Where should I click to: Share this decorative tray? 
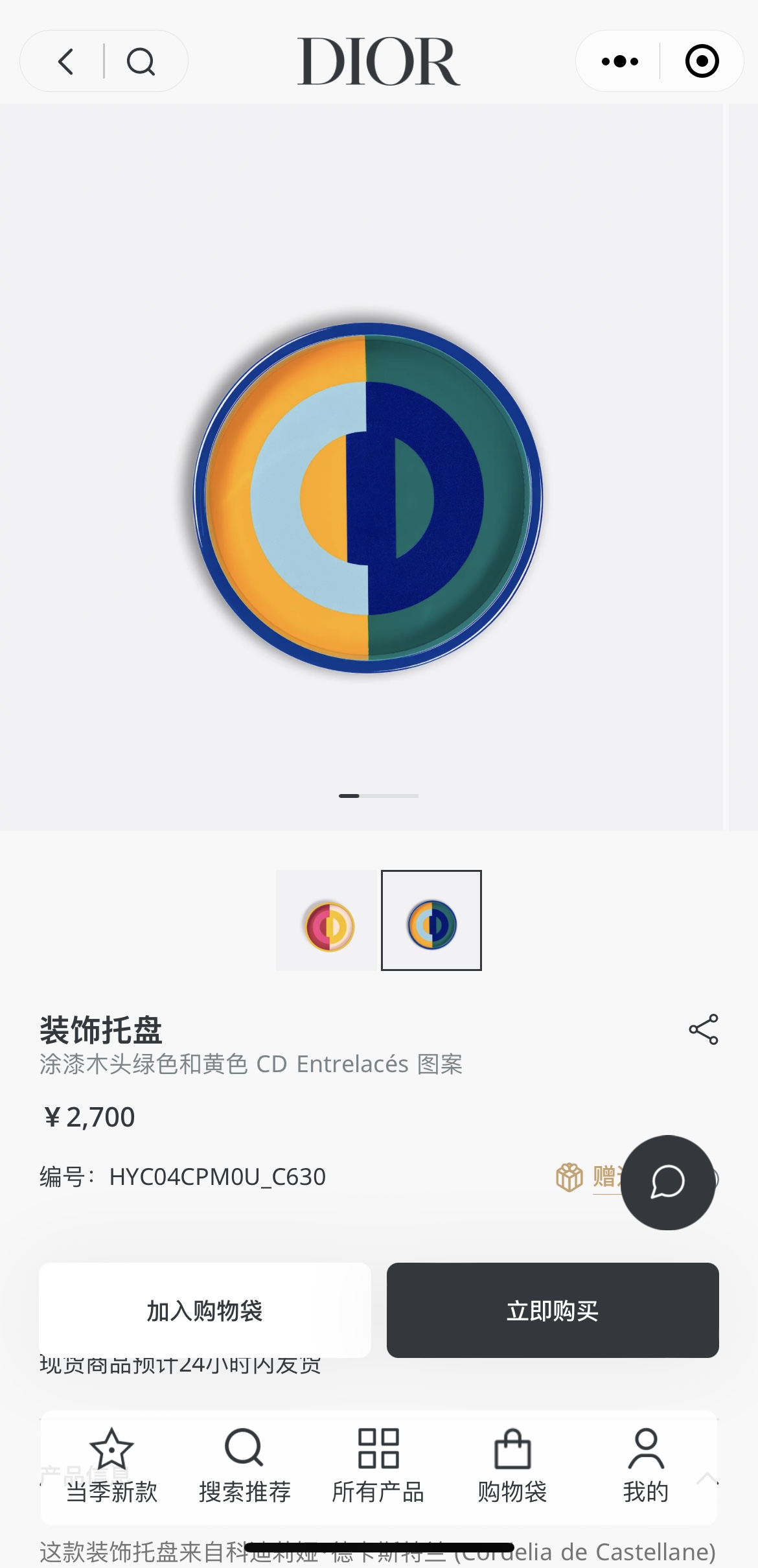click(704, 1029)
